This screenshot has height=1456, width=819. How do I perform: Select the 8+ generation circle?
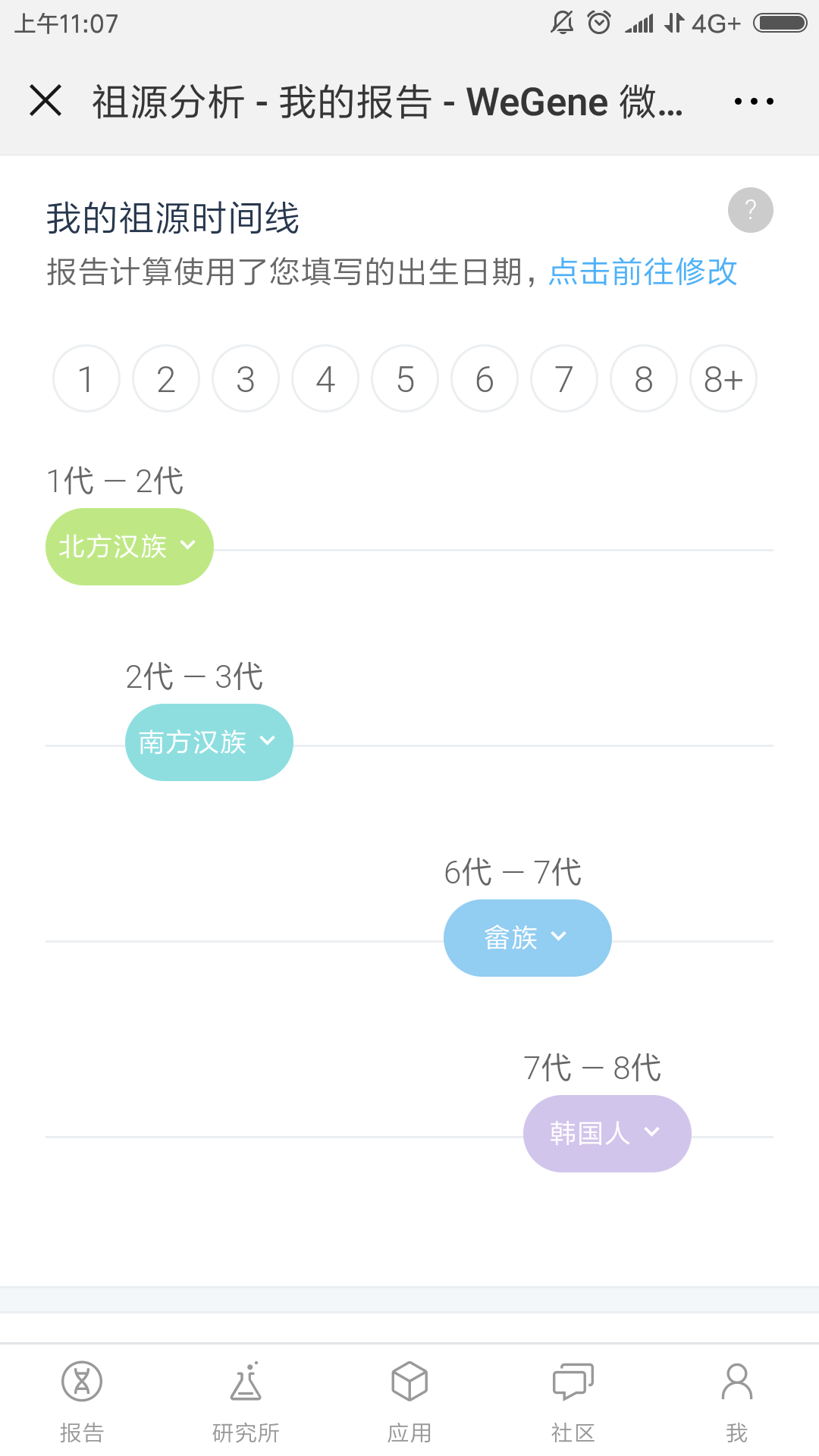point(723,378)
